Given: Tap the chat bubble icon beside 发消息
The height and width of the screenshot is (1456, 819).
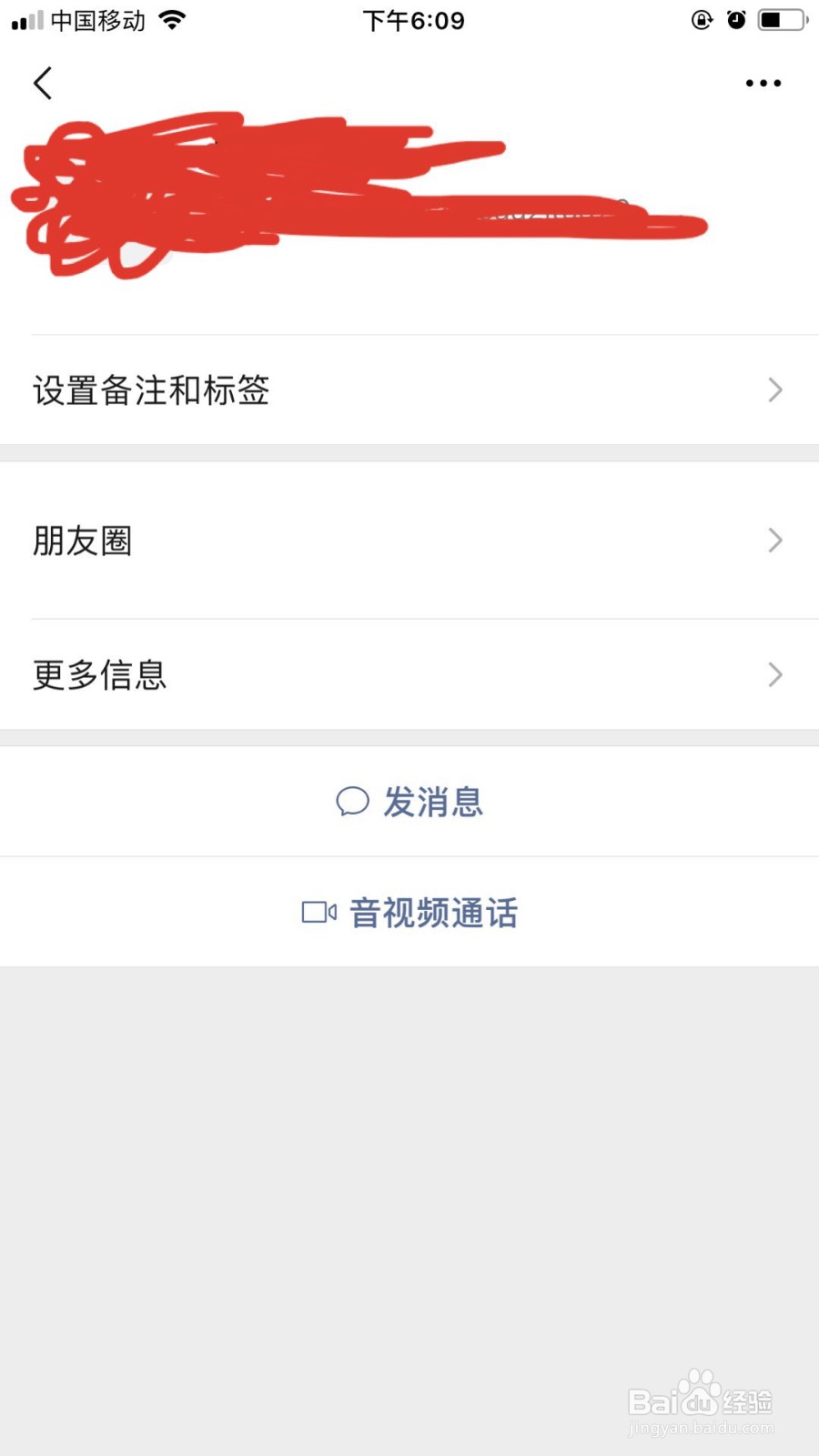Looking at the screenshot, I should click(352, 802).
